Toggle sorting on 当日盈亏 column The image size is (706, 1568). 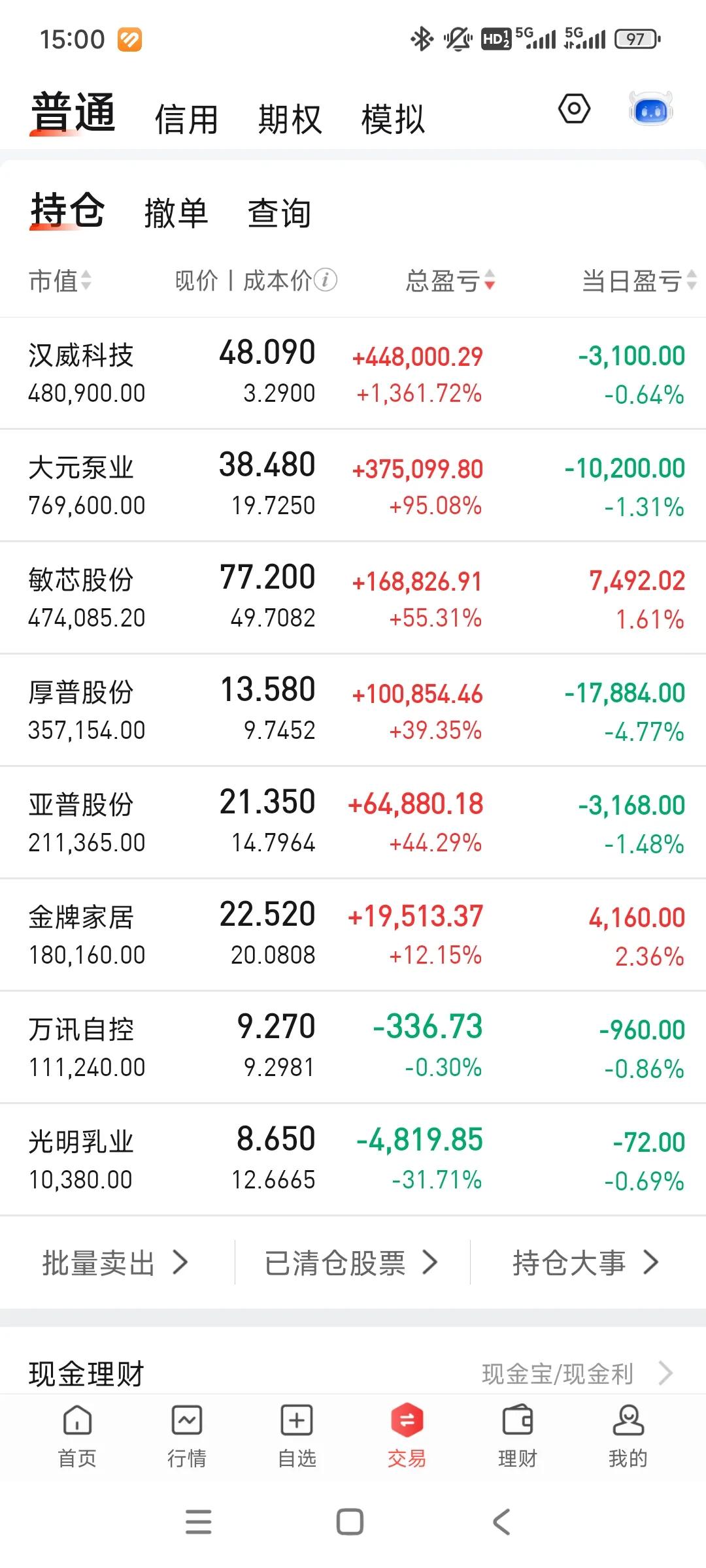[637, 280]
